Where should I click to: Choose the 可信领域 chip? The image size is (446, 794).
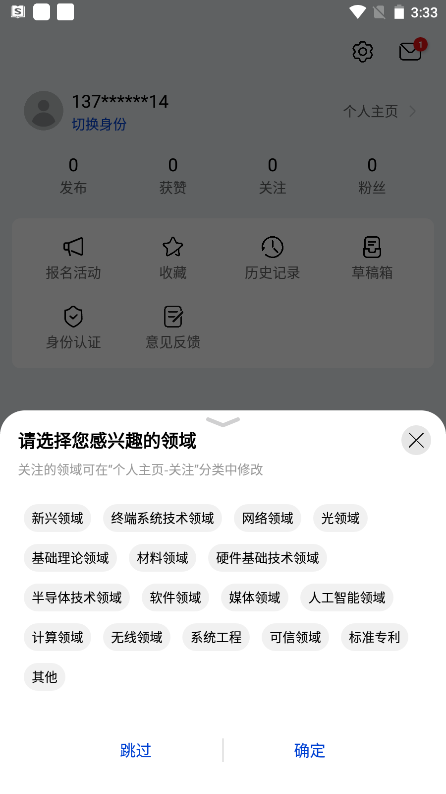pyautogui.click(x=295, y=637)
